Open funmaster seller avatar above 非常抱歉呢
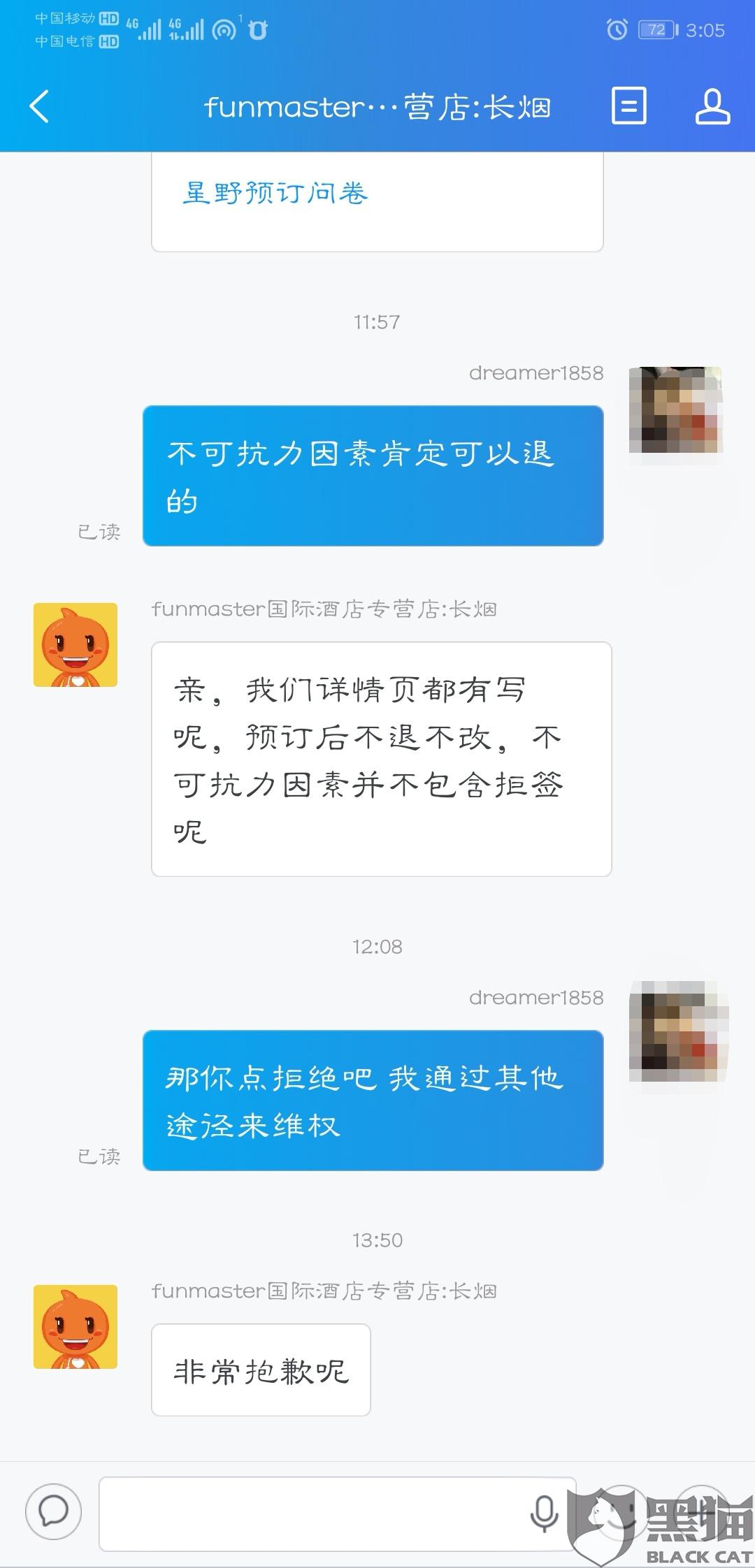The width and height of the screenshot is (755, 1568). pyautogui.click(x=75, y=1326)
